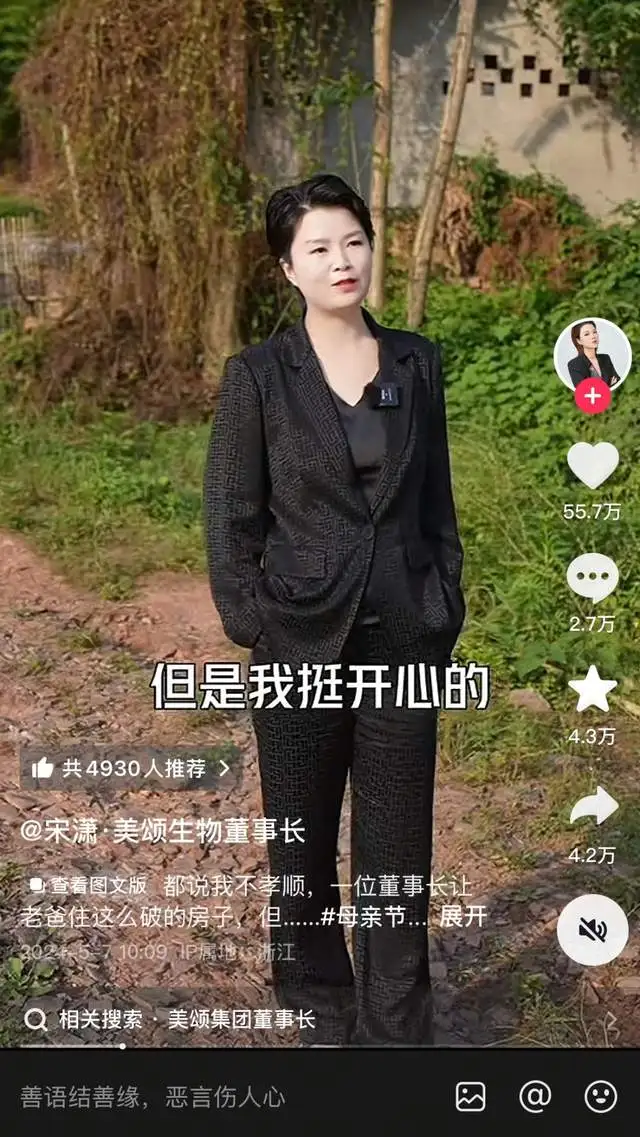640x1137 pixels.
Task: Open related search 美颂集团董事长
Action: pyautogui.click(x=241, y=1020)
